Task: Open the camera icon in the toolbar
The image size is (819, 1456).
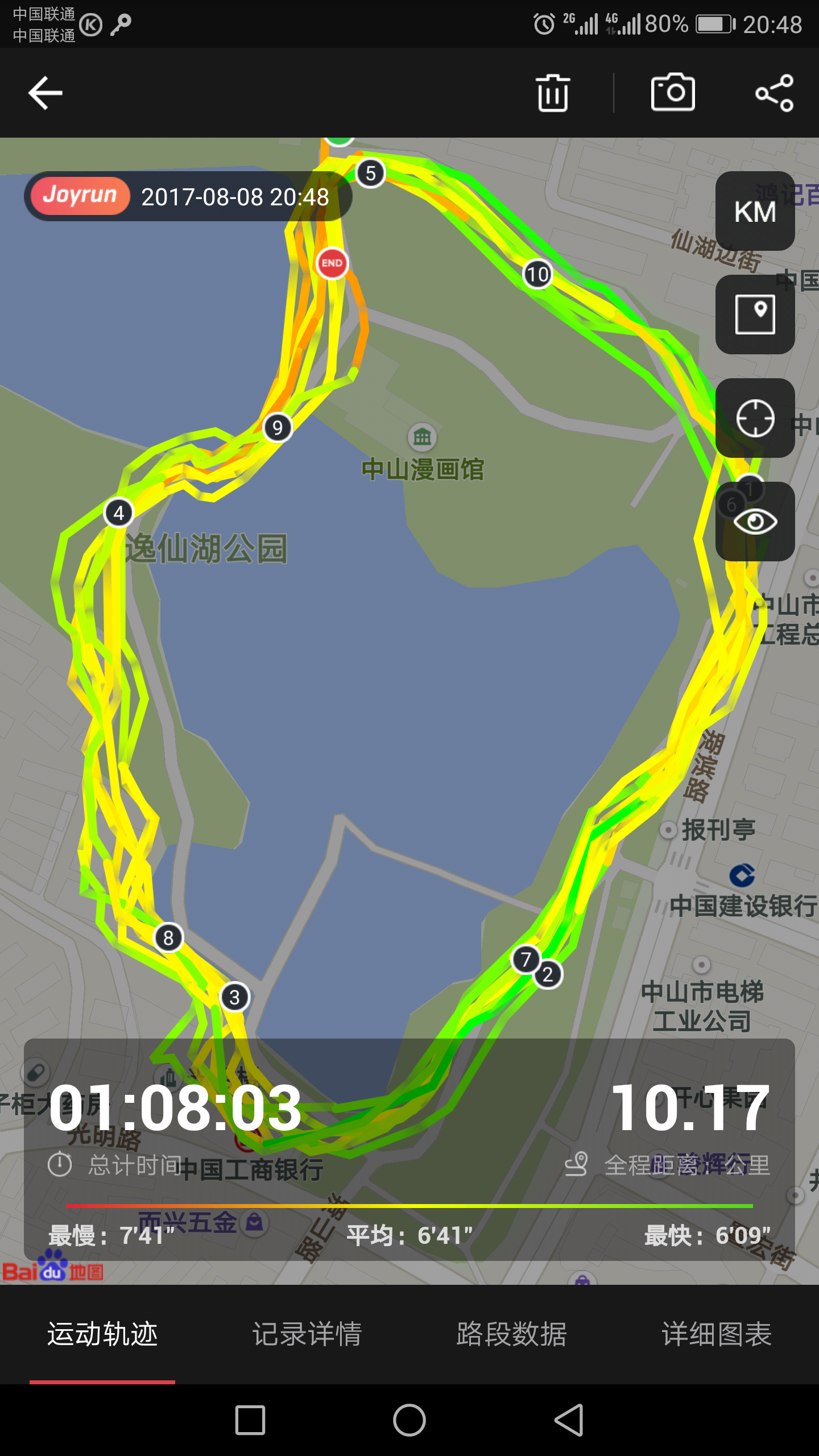Action: coord(673,92)
